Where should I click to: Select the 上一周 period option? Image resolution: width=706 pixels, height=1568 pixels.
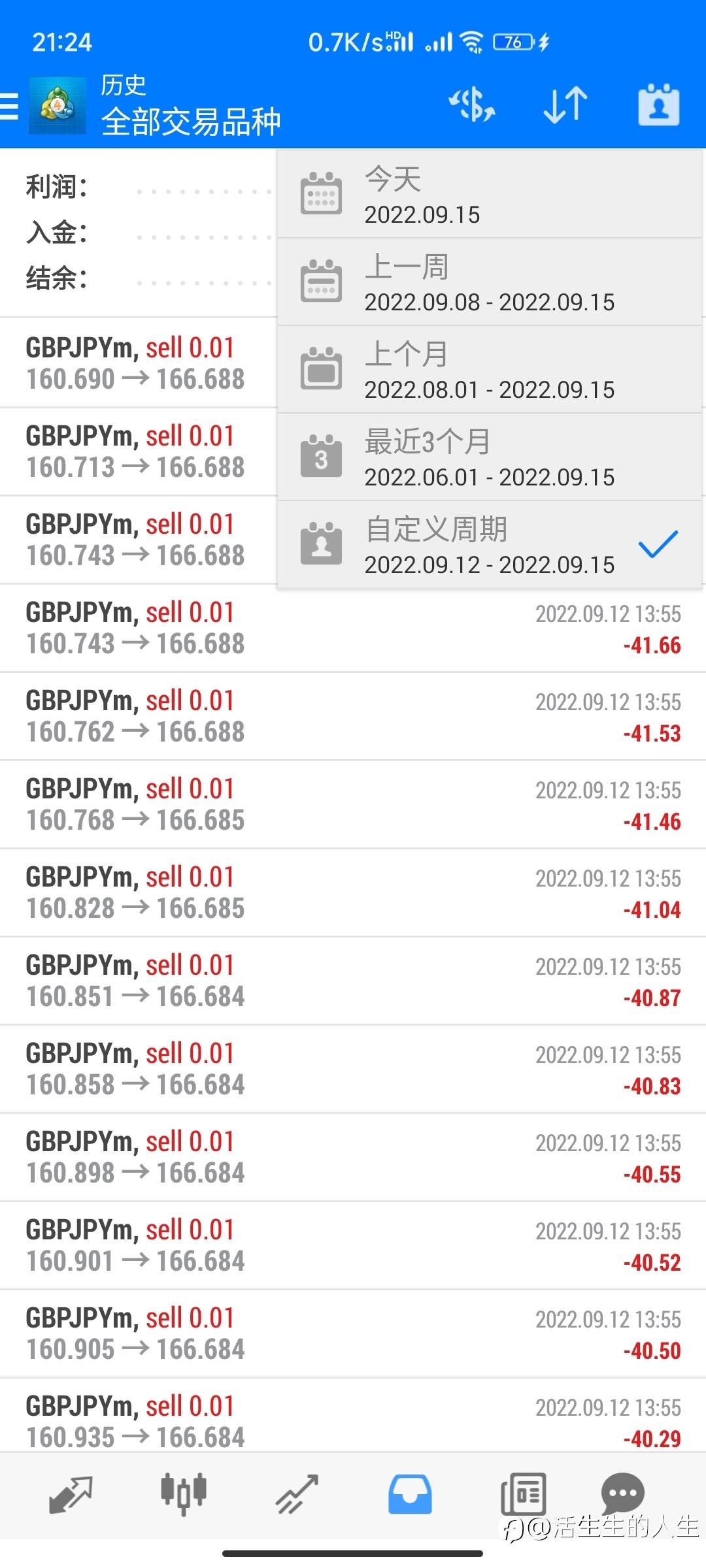[x=489, y=282]
